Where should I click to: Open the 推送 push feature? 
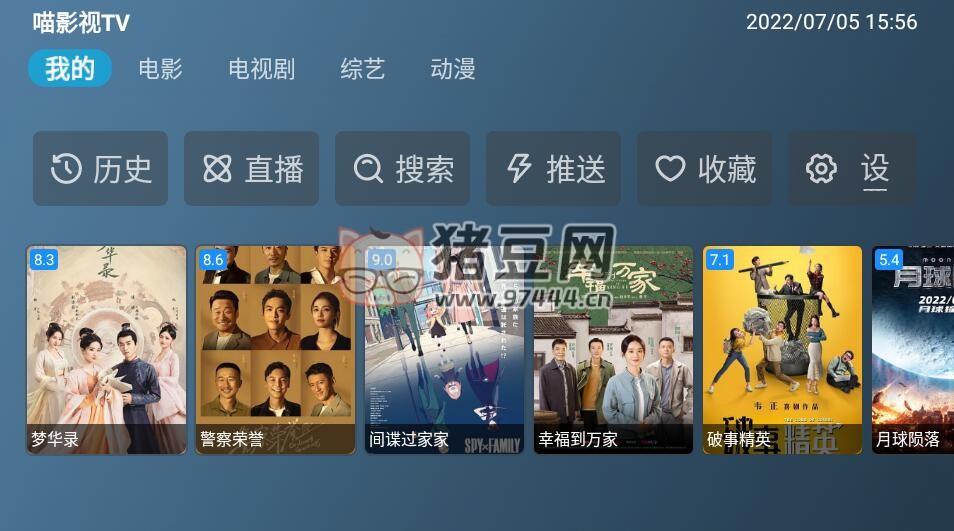[x=553, y=169]
